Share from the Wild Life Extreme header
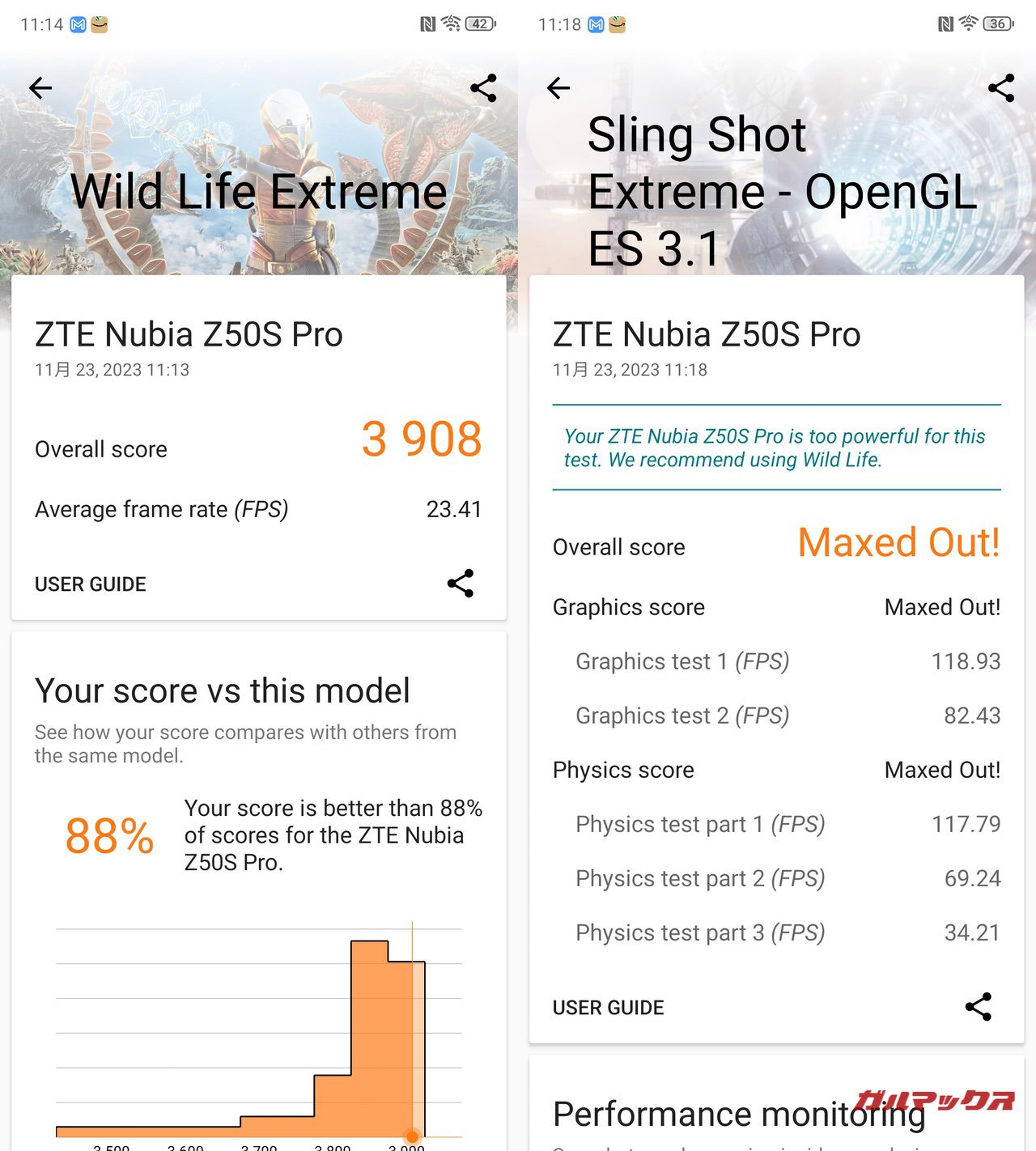The width and height of the screenshot is (1036, 1151). (483, 88)
